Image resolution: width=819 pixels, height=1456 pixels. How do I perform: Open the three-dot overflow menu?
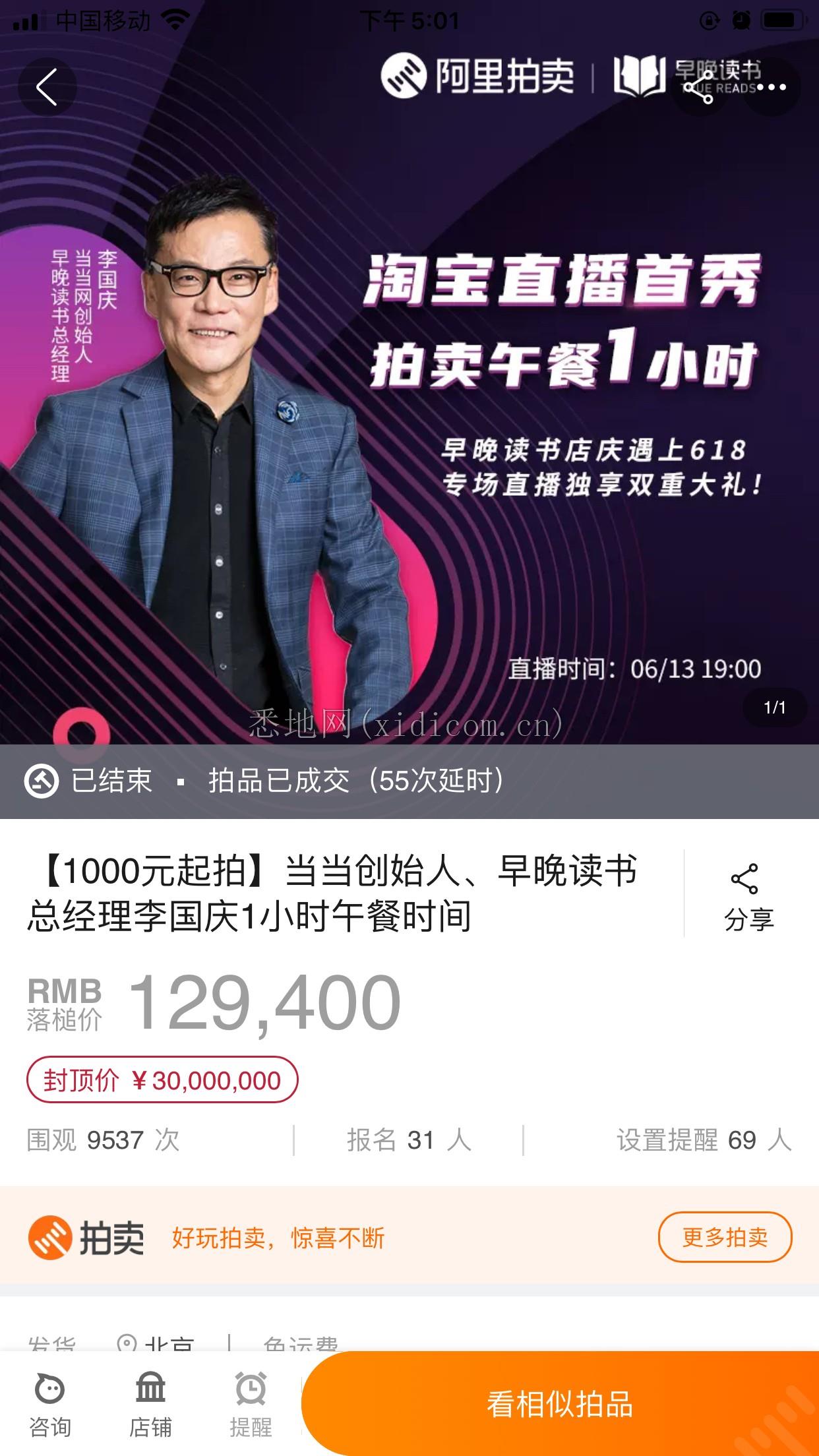coord(772,87)
